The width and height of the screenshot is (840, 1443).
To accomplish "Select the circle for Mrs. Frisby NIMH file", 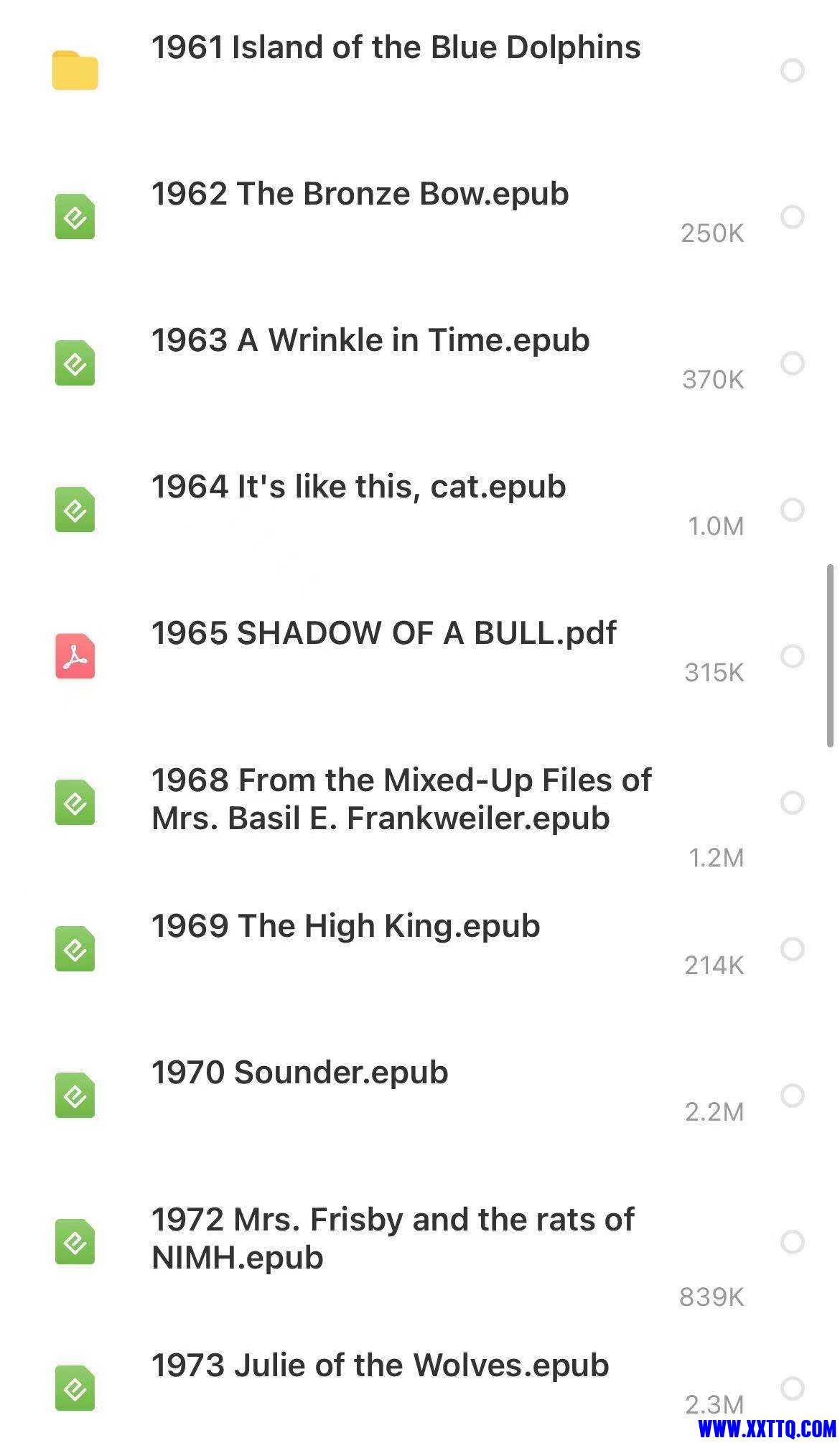I will [792, 1242].
